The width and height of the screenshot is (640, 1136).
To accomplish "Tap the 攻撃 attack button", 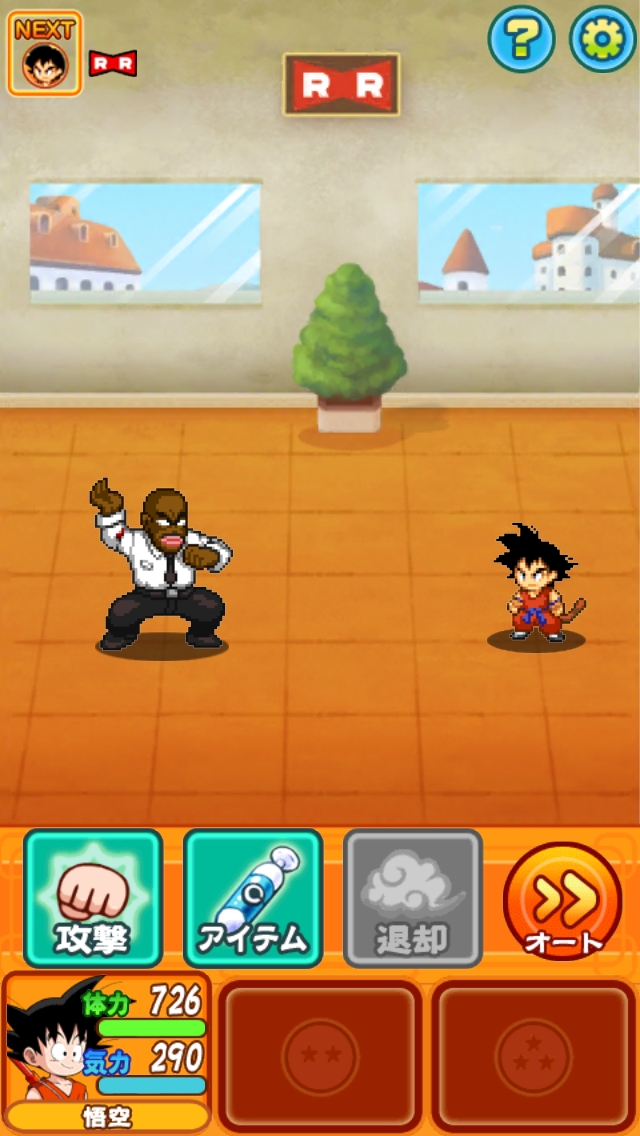I will 93,898.
